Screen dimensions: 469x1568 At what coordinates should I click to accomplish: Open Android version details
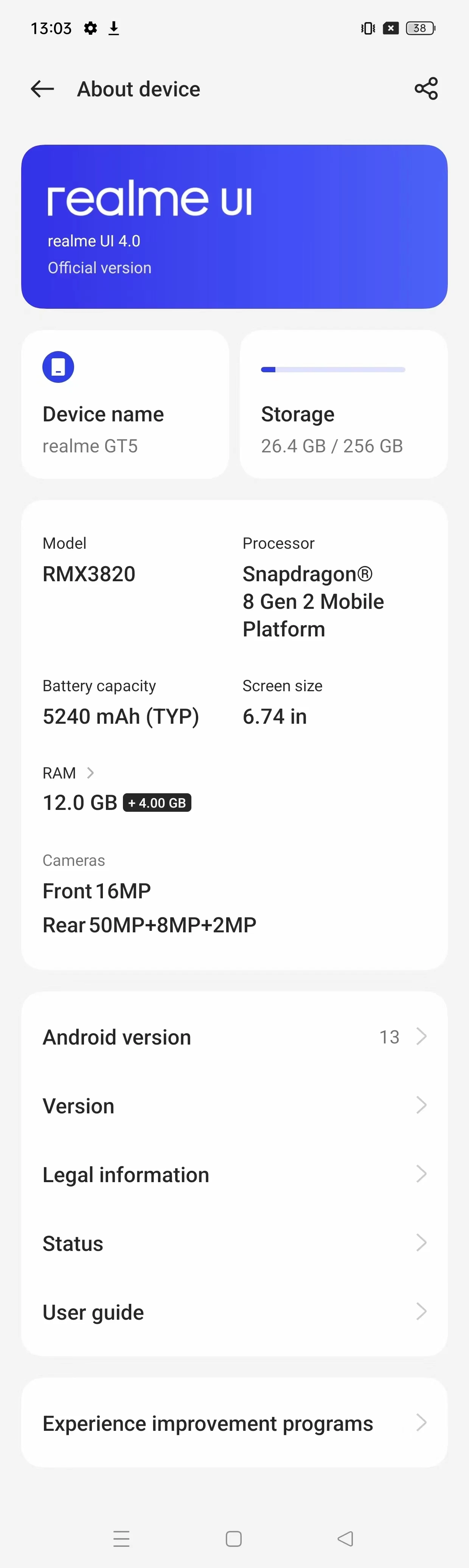234,1037
